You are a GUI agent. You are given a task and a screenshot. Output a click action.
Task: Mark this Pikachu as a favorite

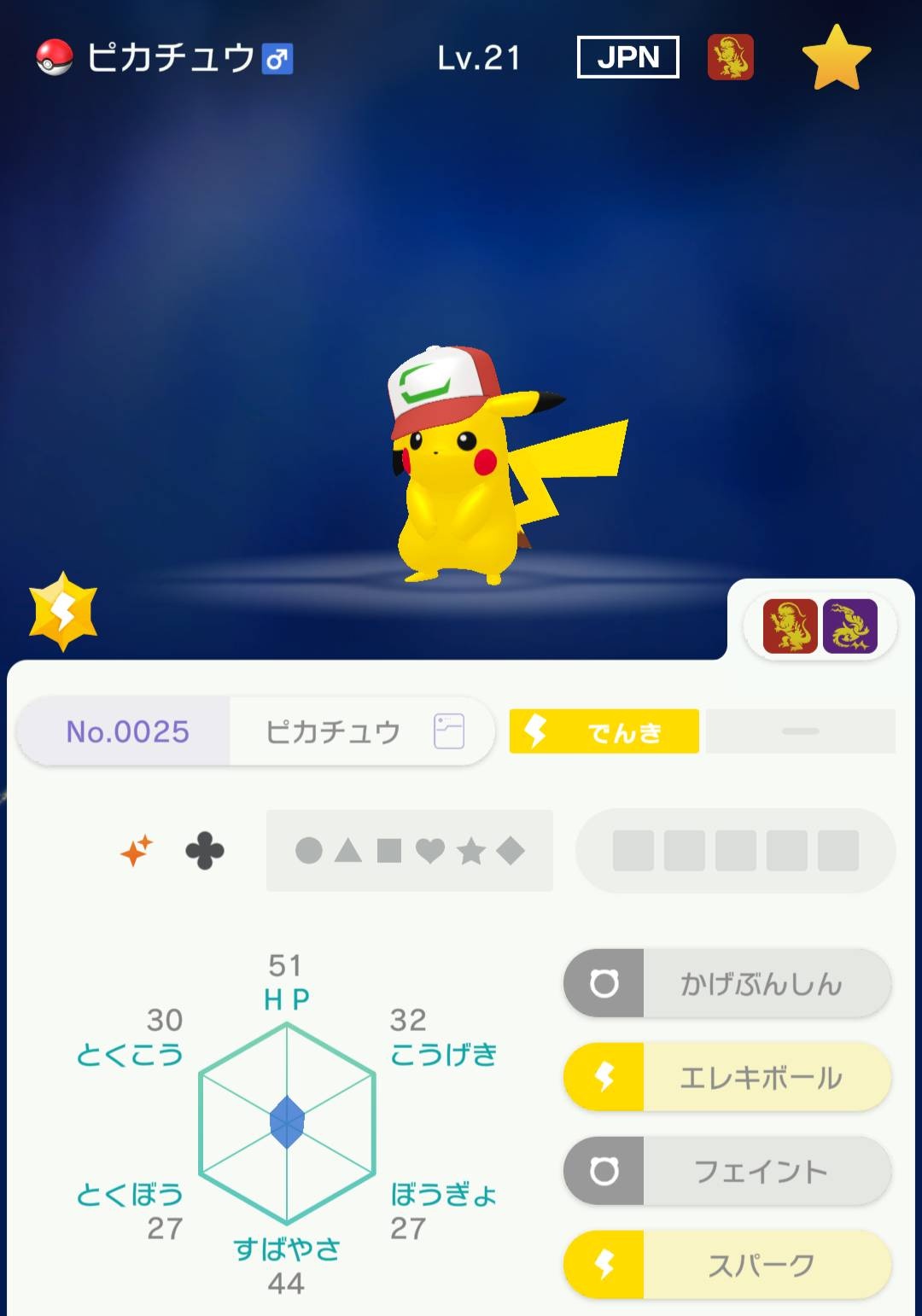[836, 57]
